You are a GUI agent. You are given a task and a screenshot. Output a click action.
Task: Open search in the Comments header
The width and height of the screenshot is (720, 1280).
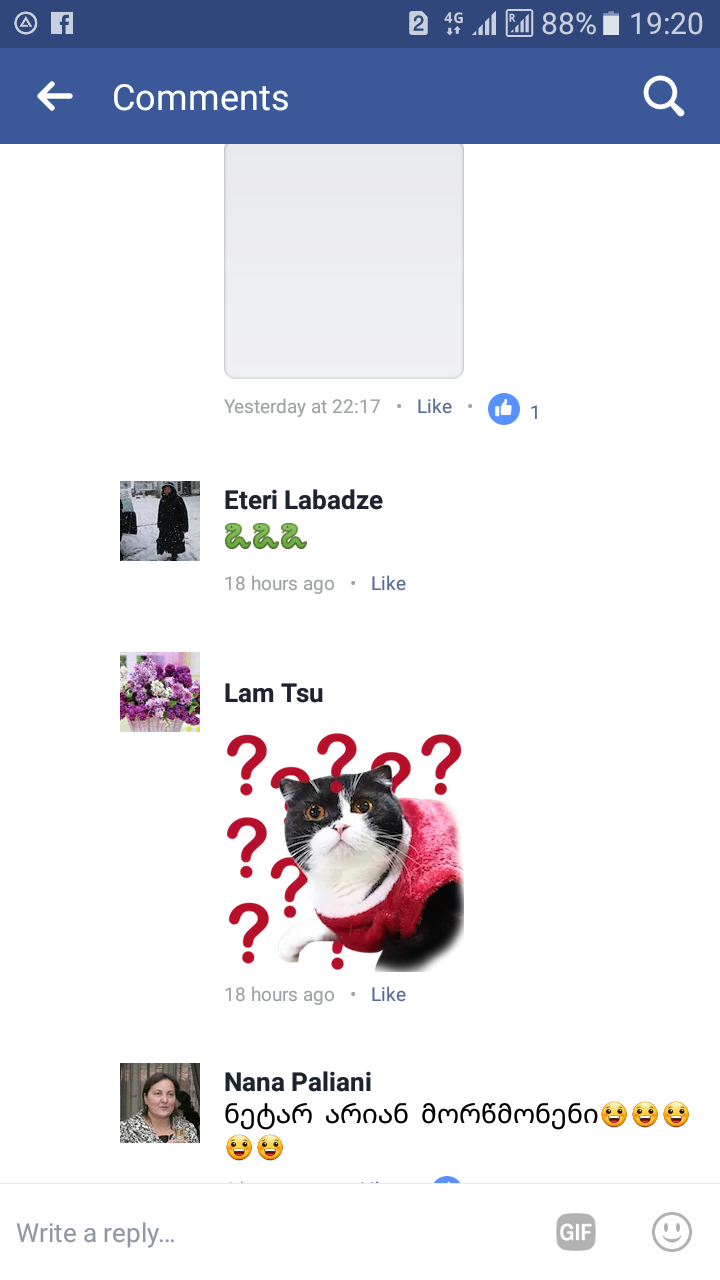coord(663,97)
